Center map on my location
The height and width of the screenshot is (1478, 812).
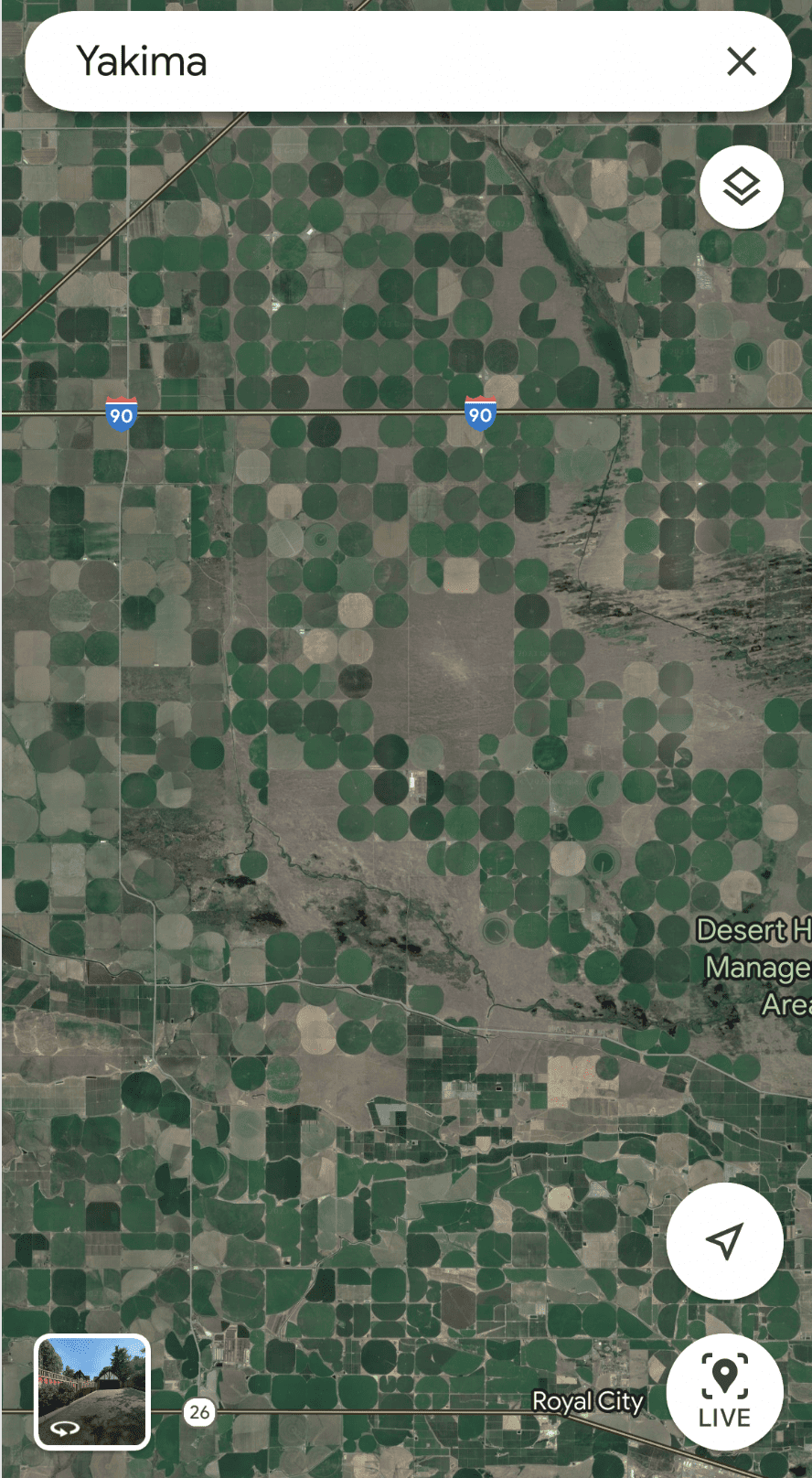coord(724,1241)
